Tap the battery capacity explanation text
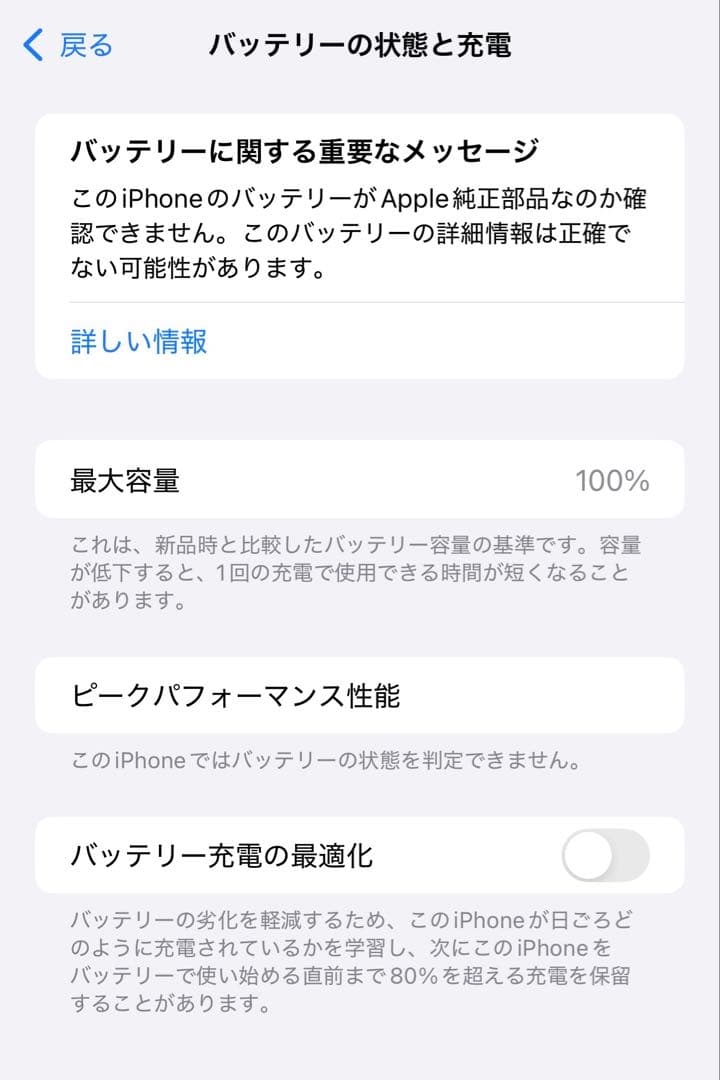This screenshot has width=720, height=1080. tap(360, 573)
